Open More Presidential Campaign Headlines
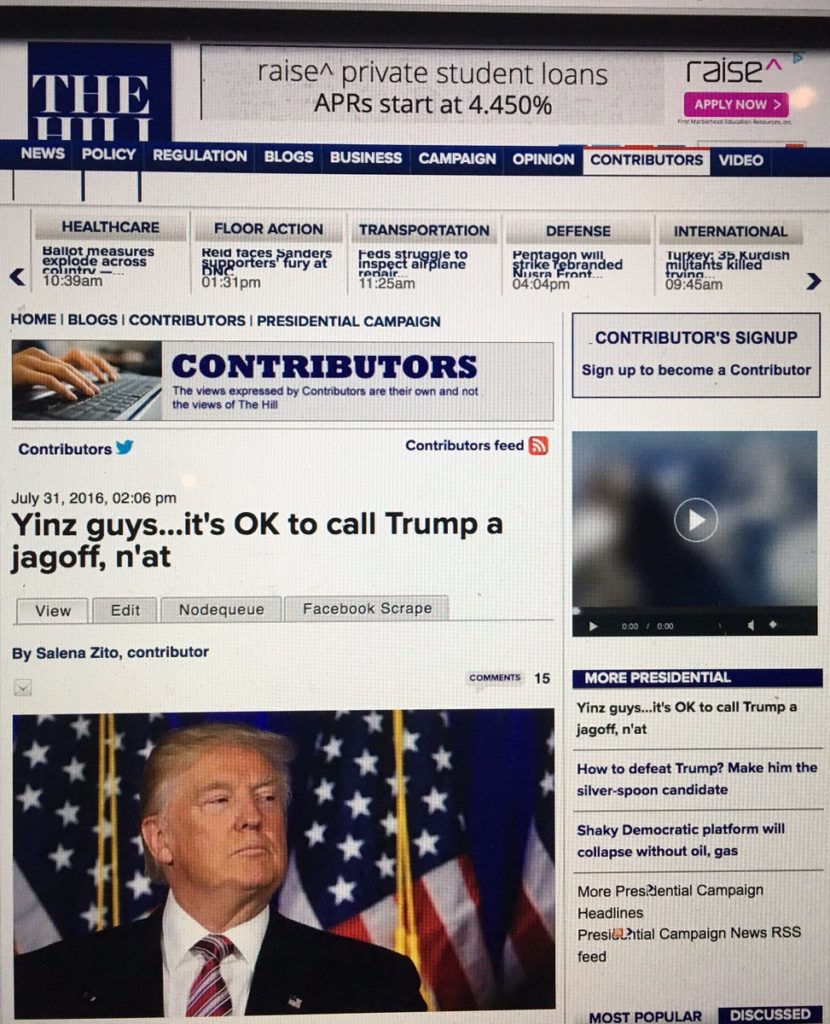830x1024 pixels. [669, 901]
